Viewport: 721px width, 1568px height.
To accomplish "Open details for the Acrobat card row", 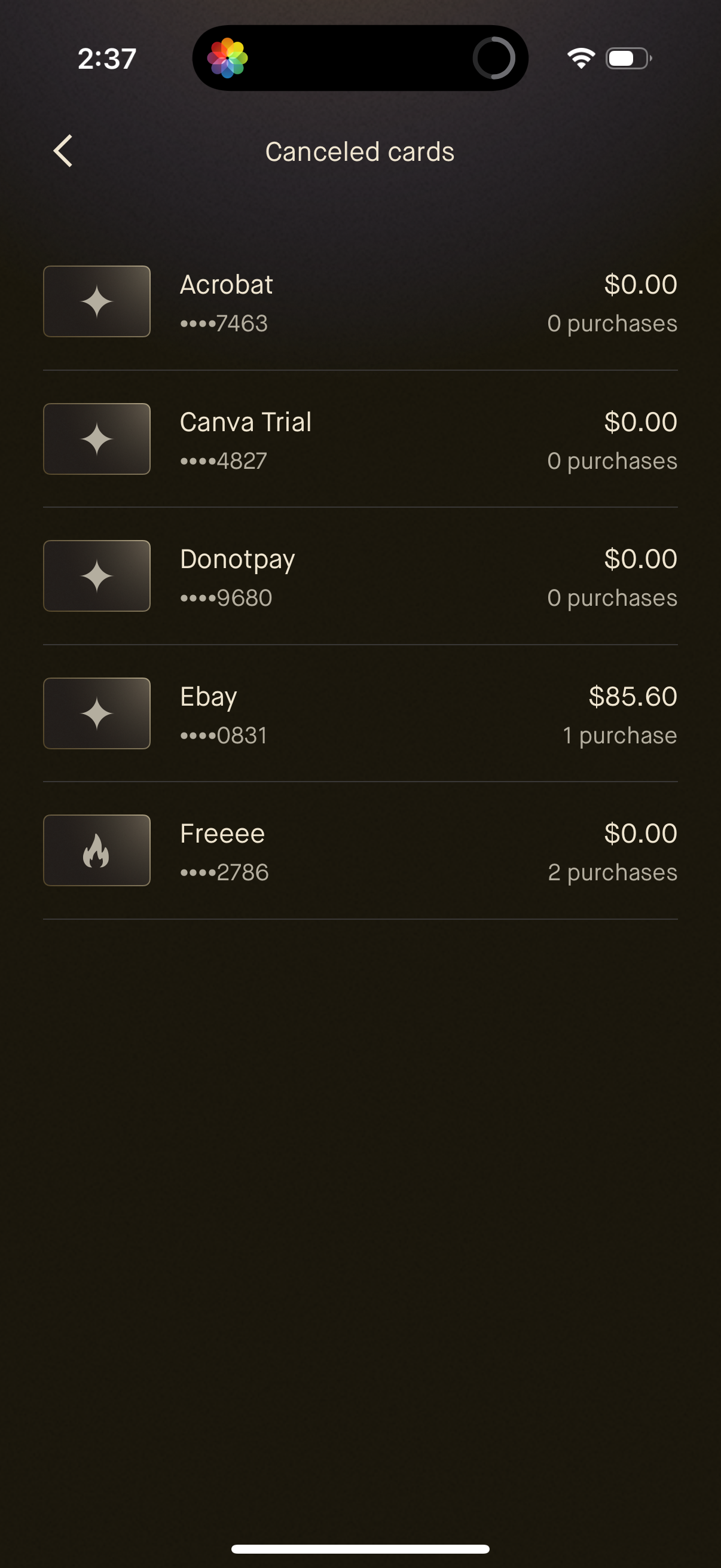I will [360, 301].
